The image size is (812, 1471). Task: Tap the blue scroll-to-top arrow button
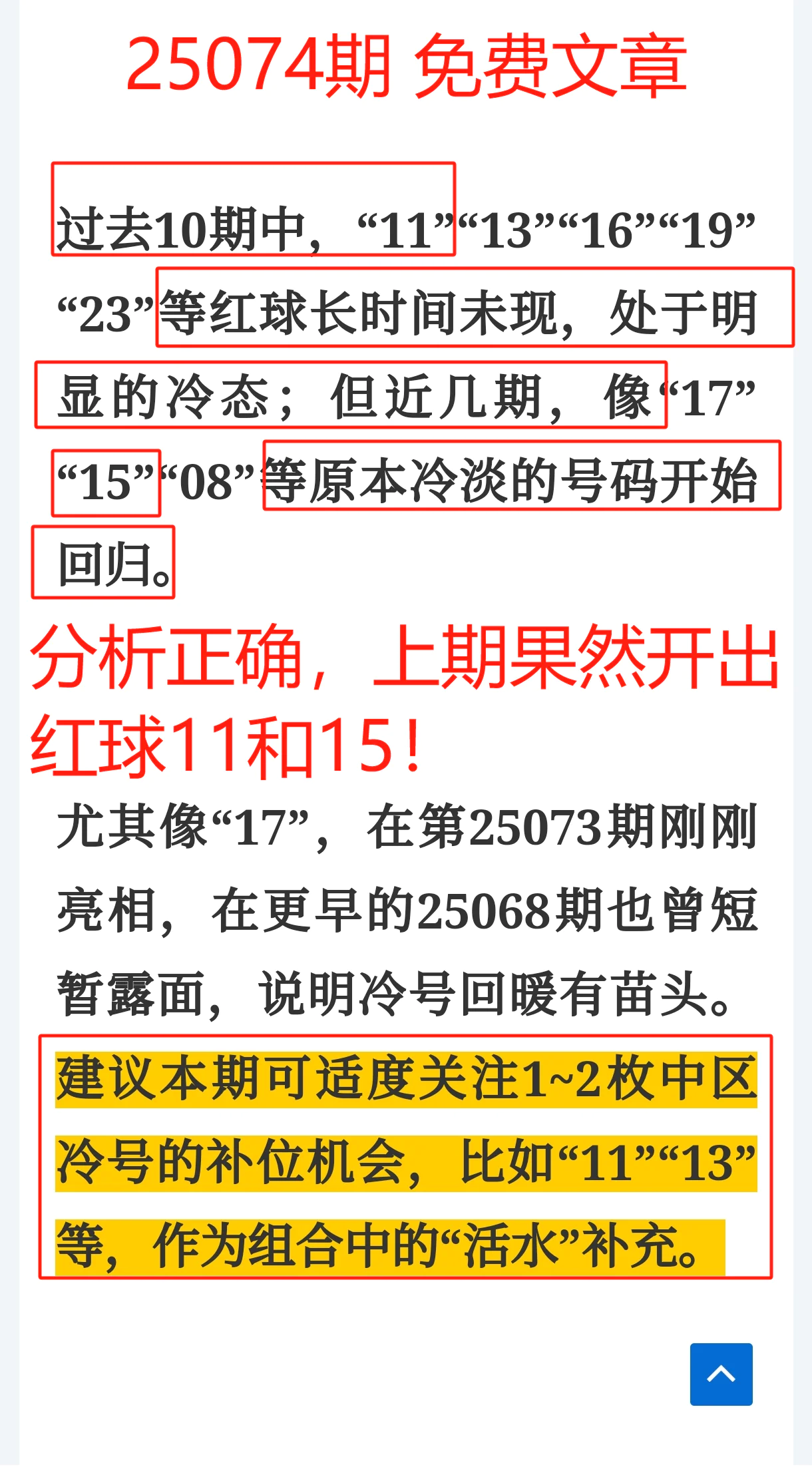[721, 1374]
